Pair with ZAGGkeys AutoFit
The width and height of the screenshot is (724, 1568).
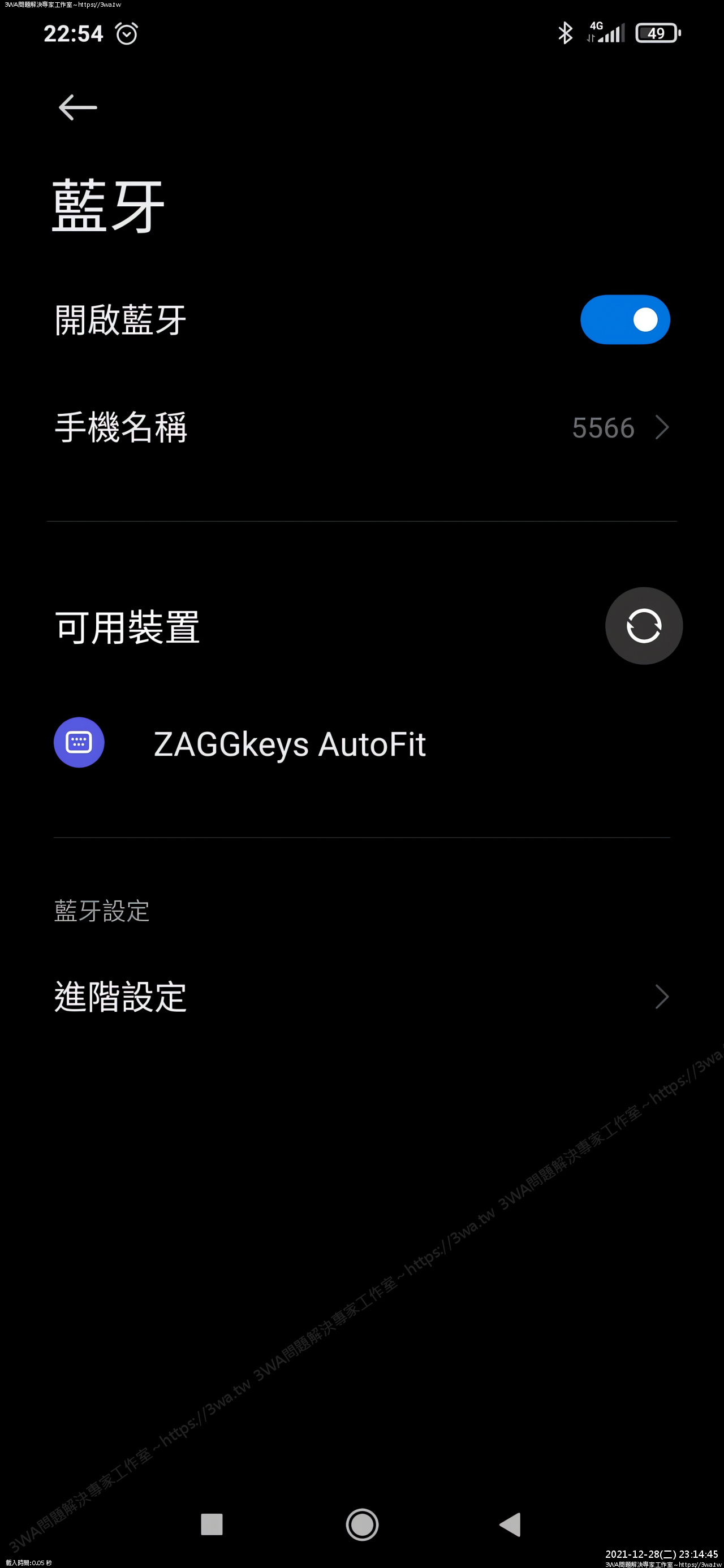[x=289, y=744]
